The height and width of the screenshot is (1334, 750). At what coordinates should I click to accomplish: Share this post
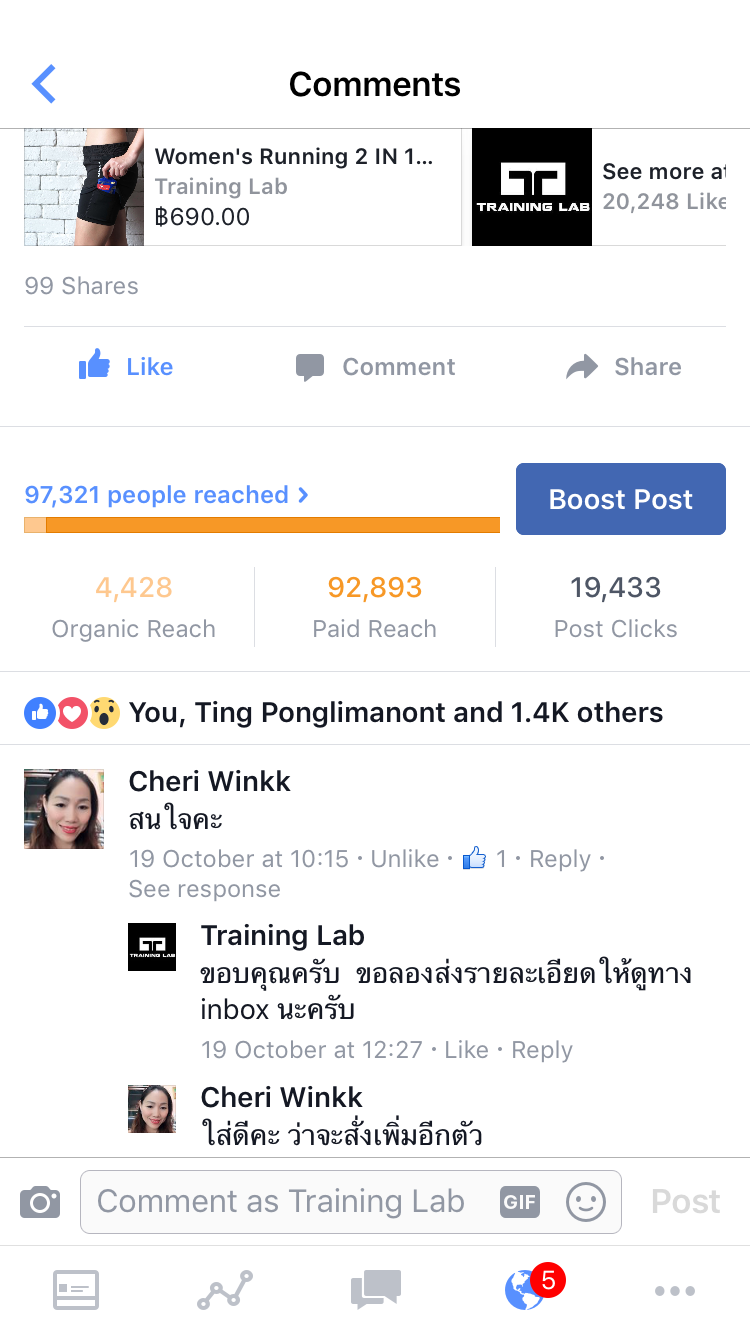[624, 367]
